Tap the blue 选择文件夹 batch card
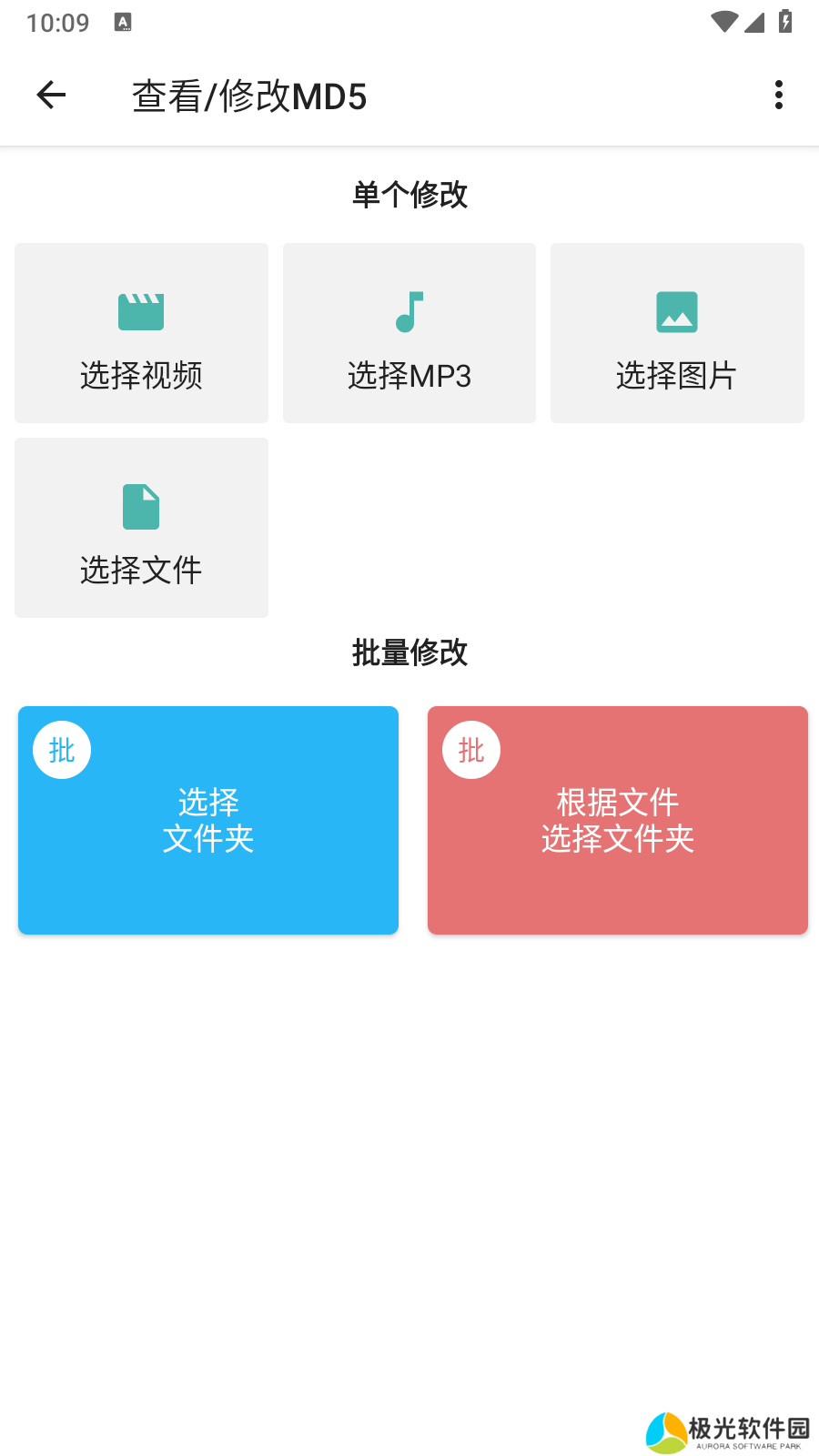Screen dimensions: 819x1456 click(x=208, y=820)
